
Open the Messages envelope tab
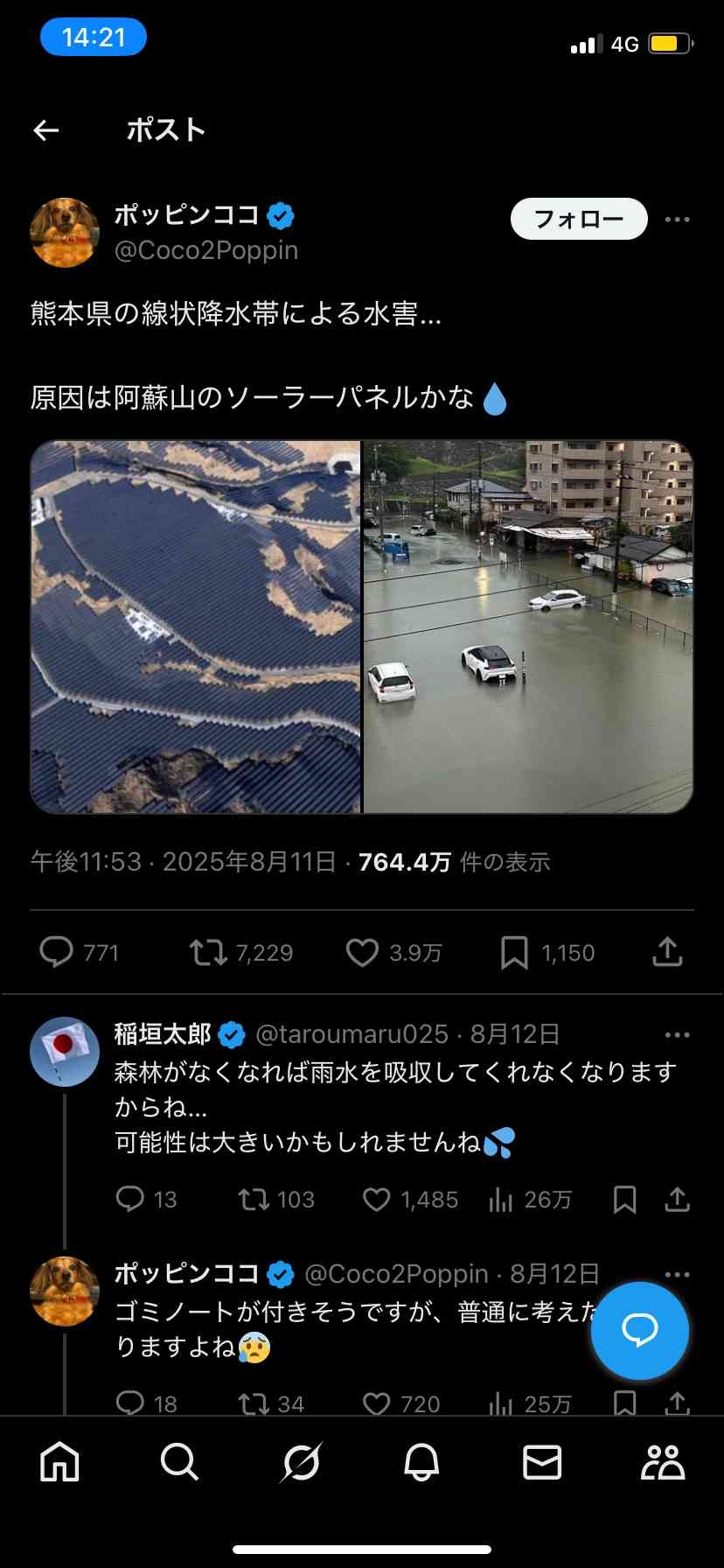(542, 1462)
